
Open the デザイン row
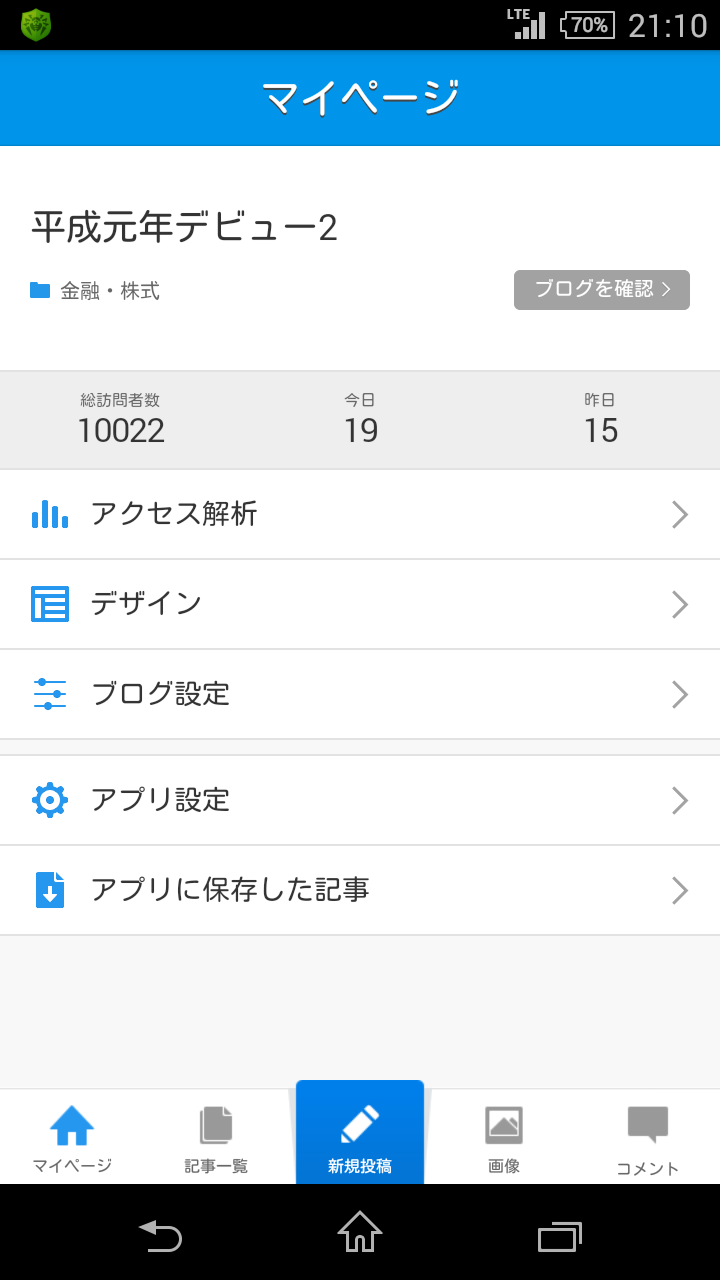pyautogui.click(x=360, y=604)
